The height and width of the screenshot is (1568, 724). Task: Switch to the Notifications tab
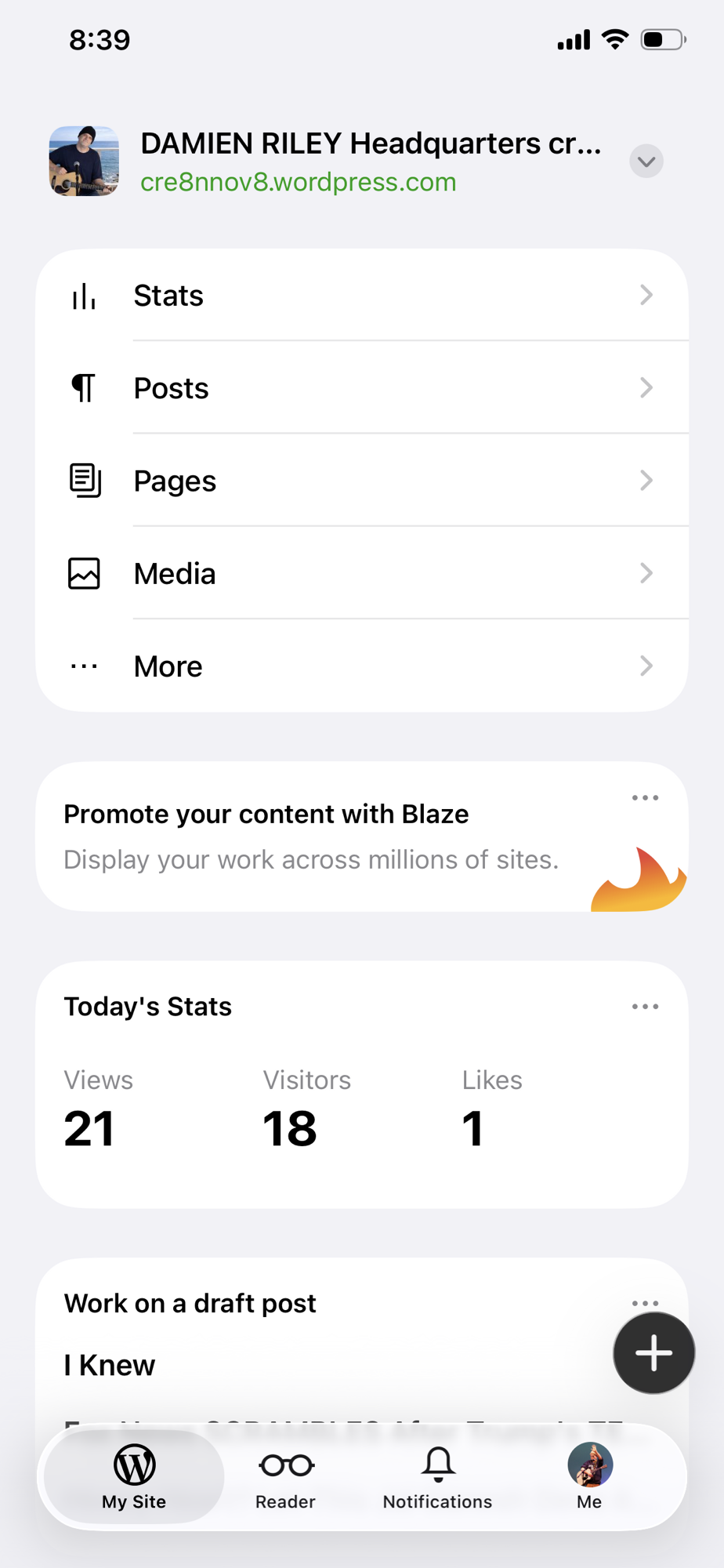tap(437, 1477)
